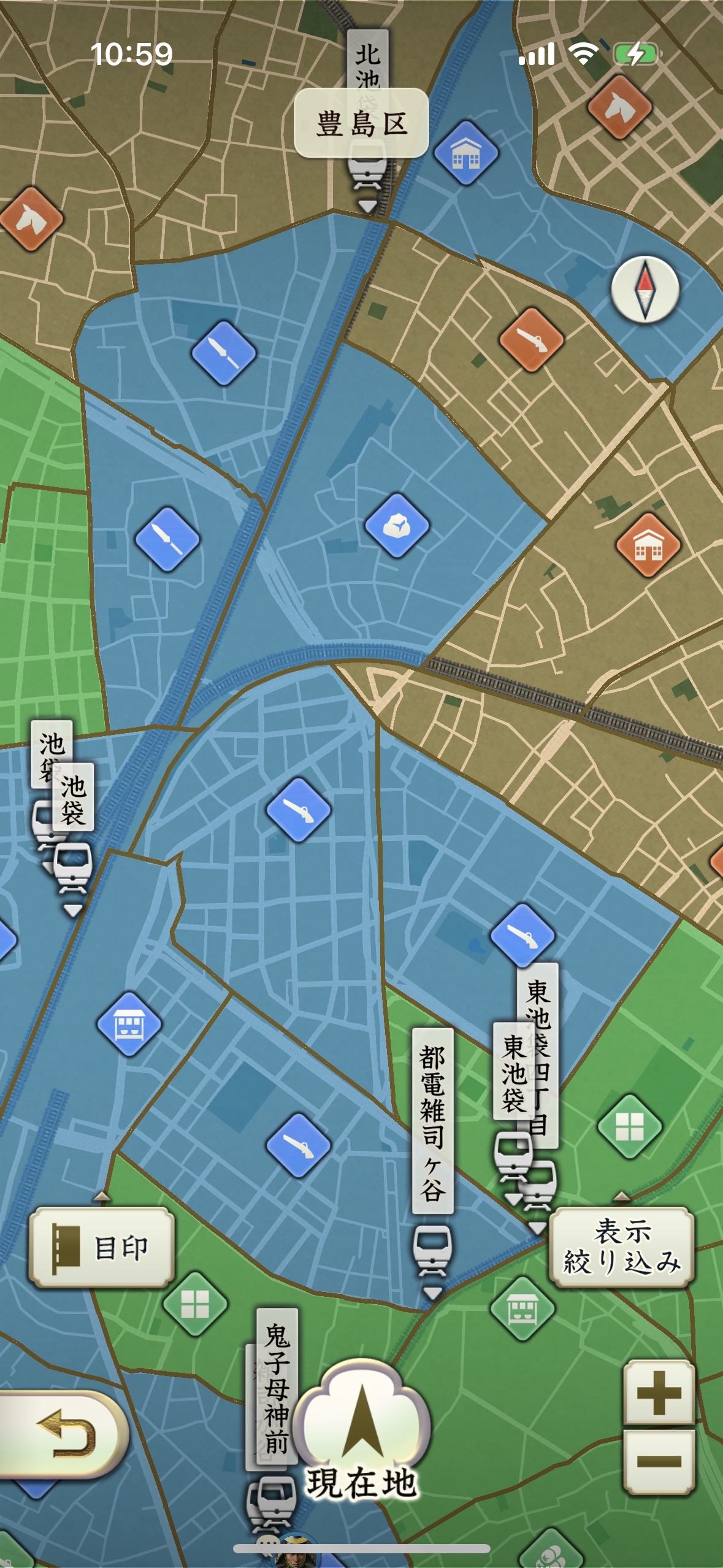Open the 目印 landmark button
This screenshot has width=723, height=1568.
pos(102,1247)
